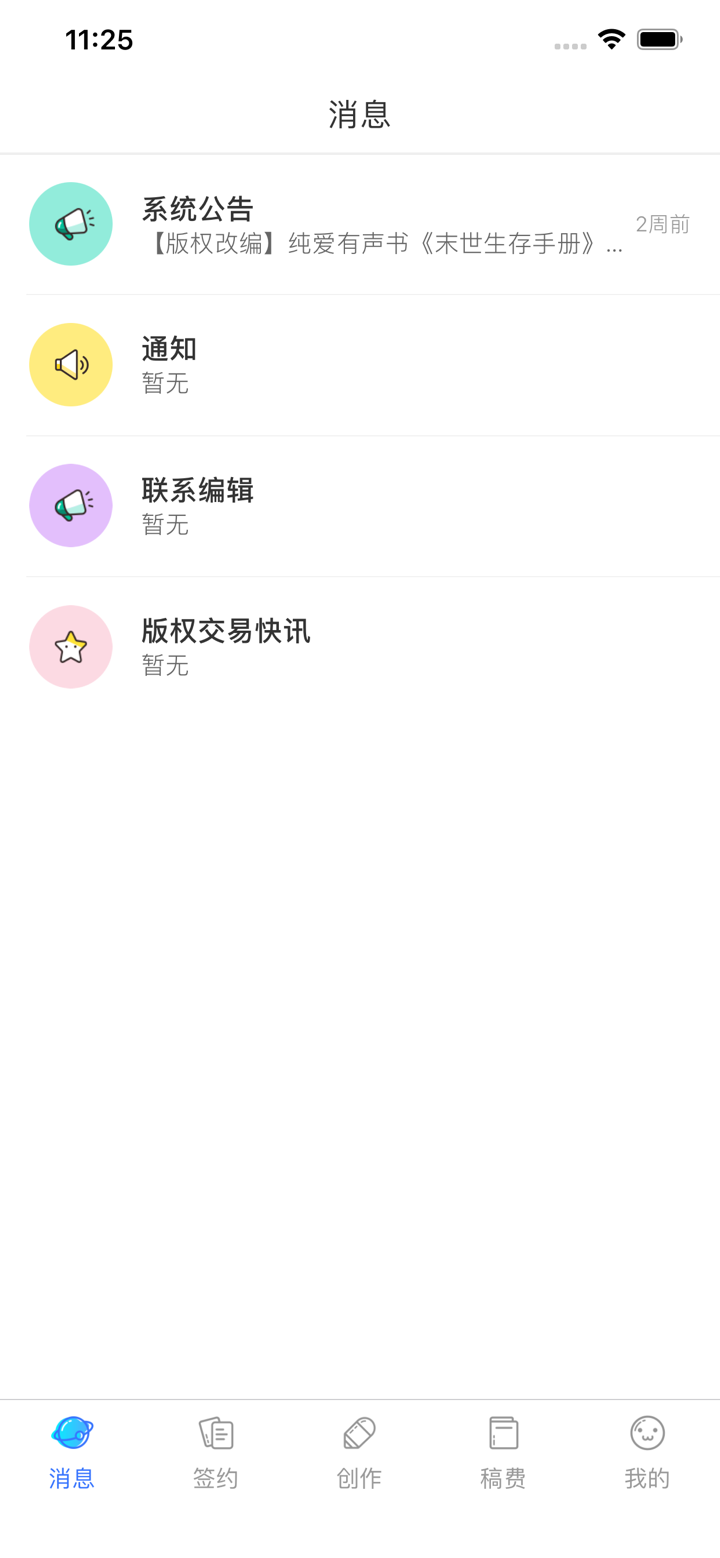Select the 创作 pen icon
Image resolution: width=720 pixels, height=1558 pixels.
click(x=359, y=1434)
